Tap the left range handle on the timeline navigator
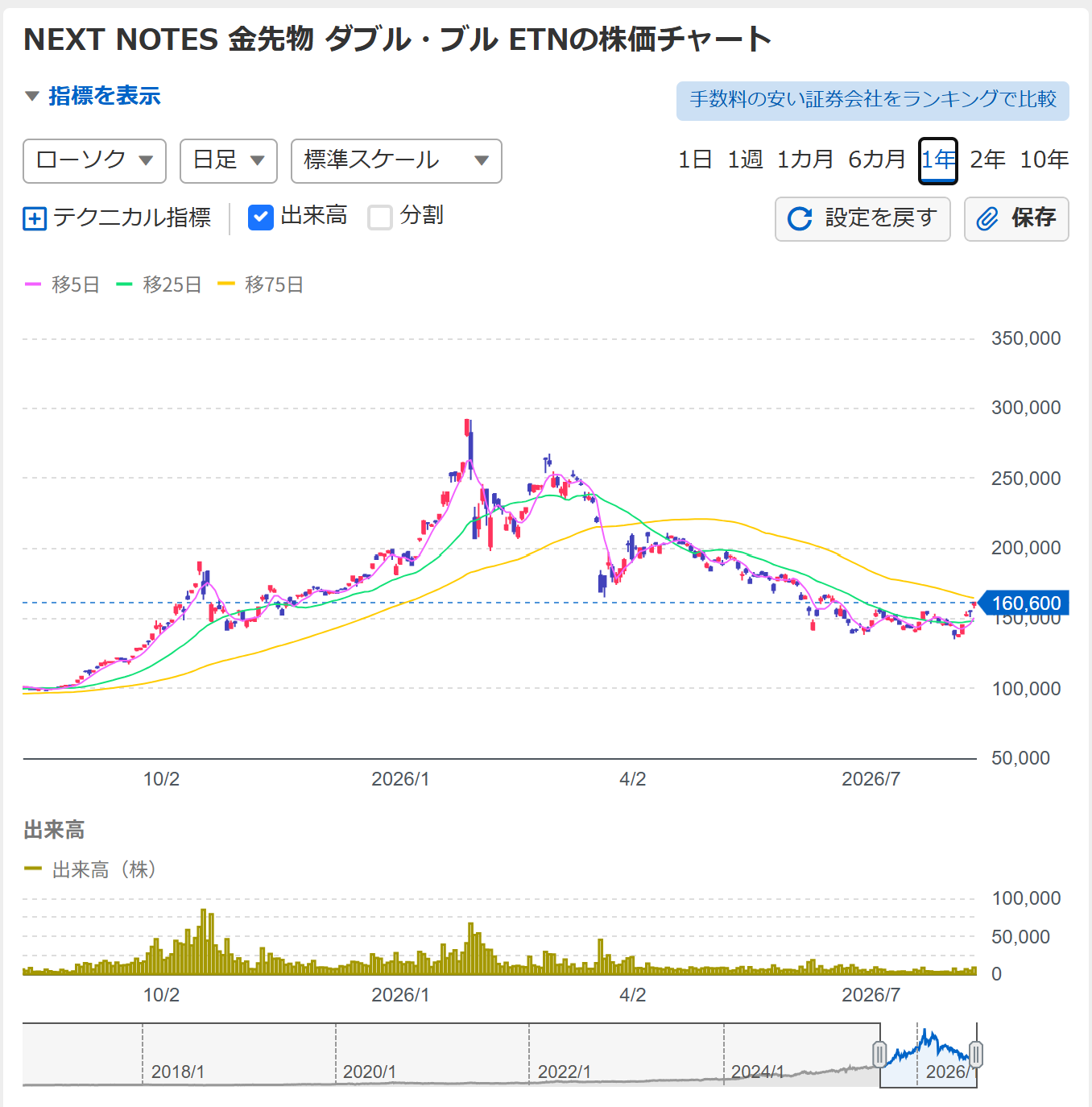This screenshot has width=1092, height=1107. point(879,1054)
